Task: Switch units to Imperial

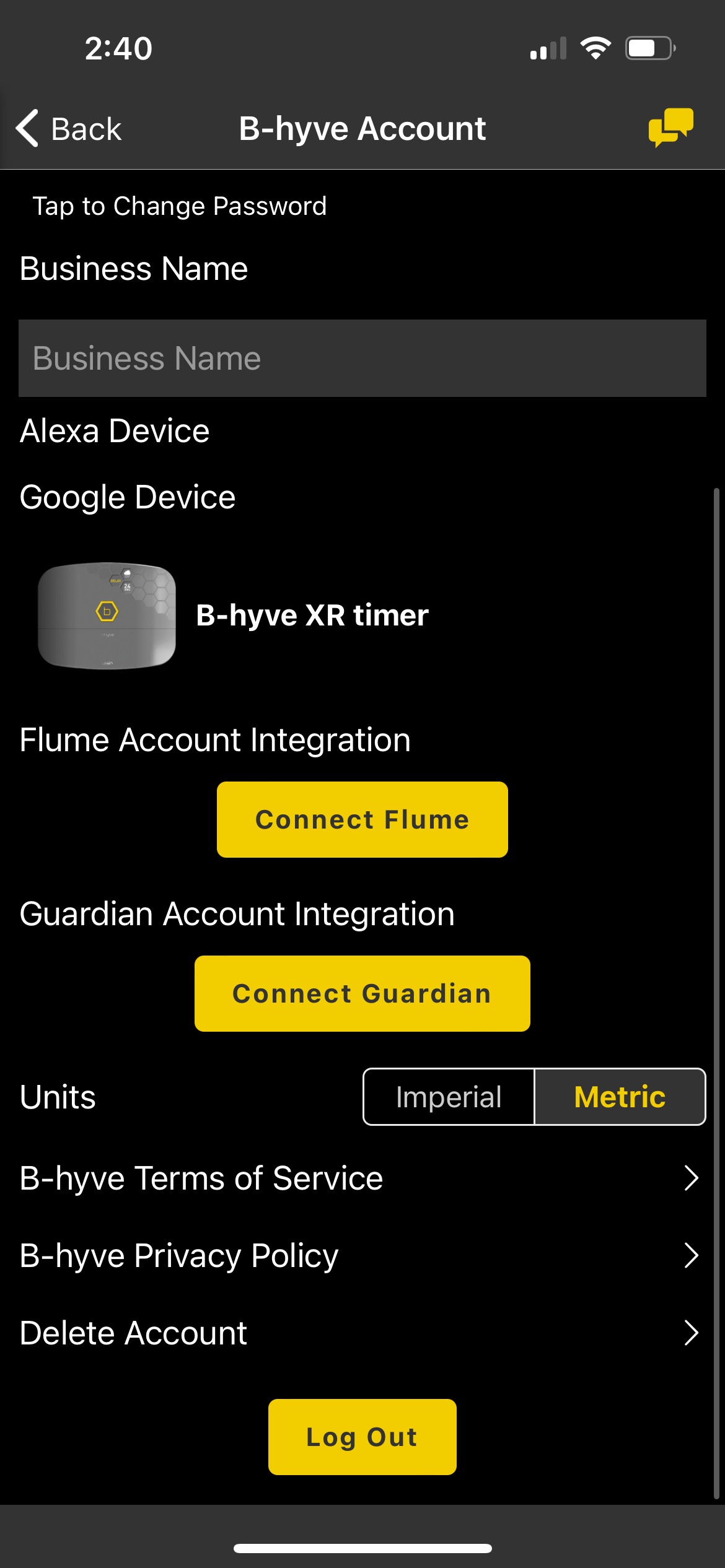Action: (x=448, y=1097)
